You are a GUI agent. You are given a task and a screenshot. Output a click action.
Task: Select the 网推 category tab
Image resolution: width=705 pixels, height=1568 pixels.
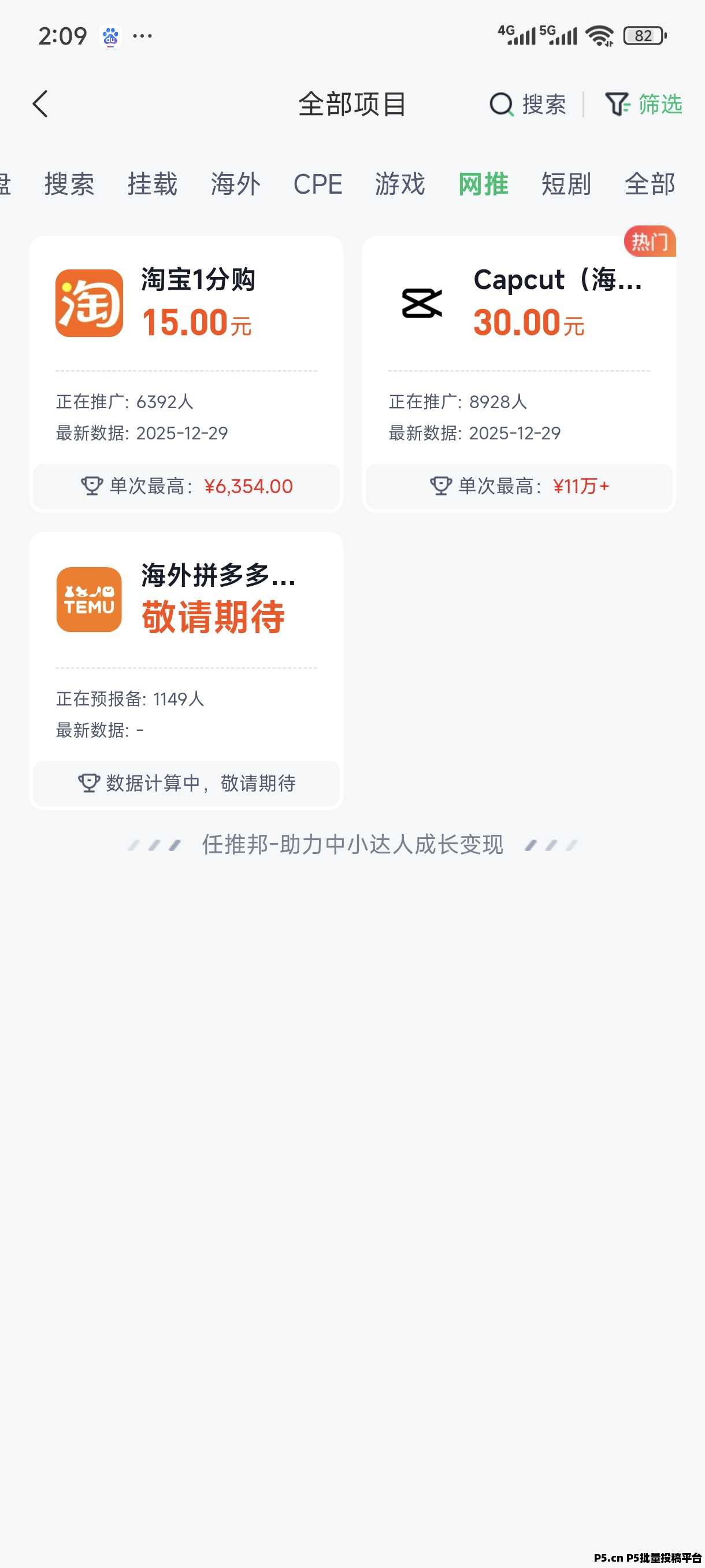click(484, 184)
